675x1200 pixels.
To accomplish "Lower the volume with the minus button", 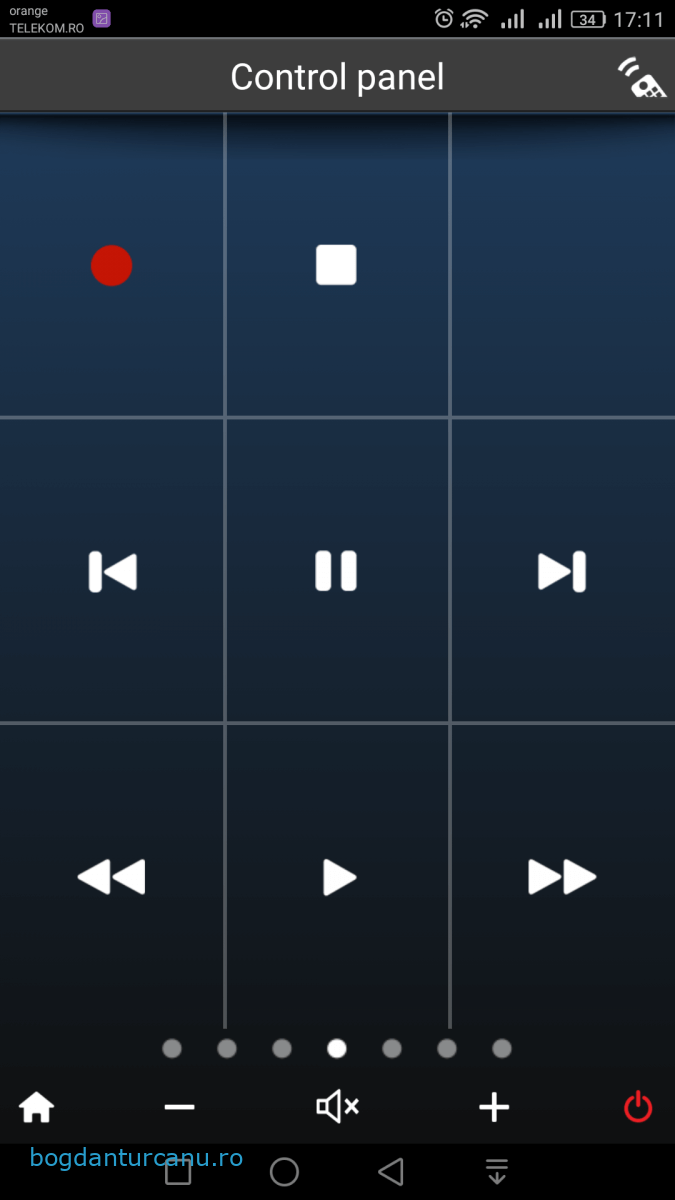I will (x=179, y=1107).
